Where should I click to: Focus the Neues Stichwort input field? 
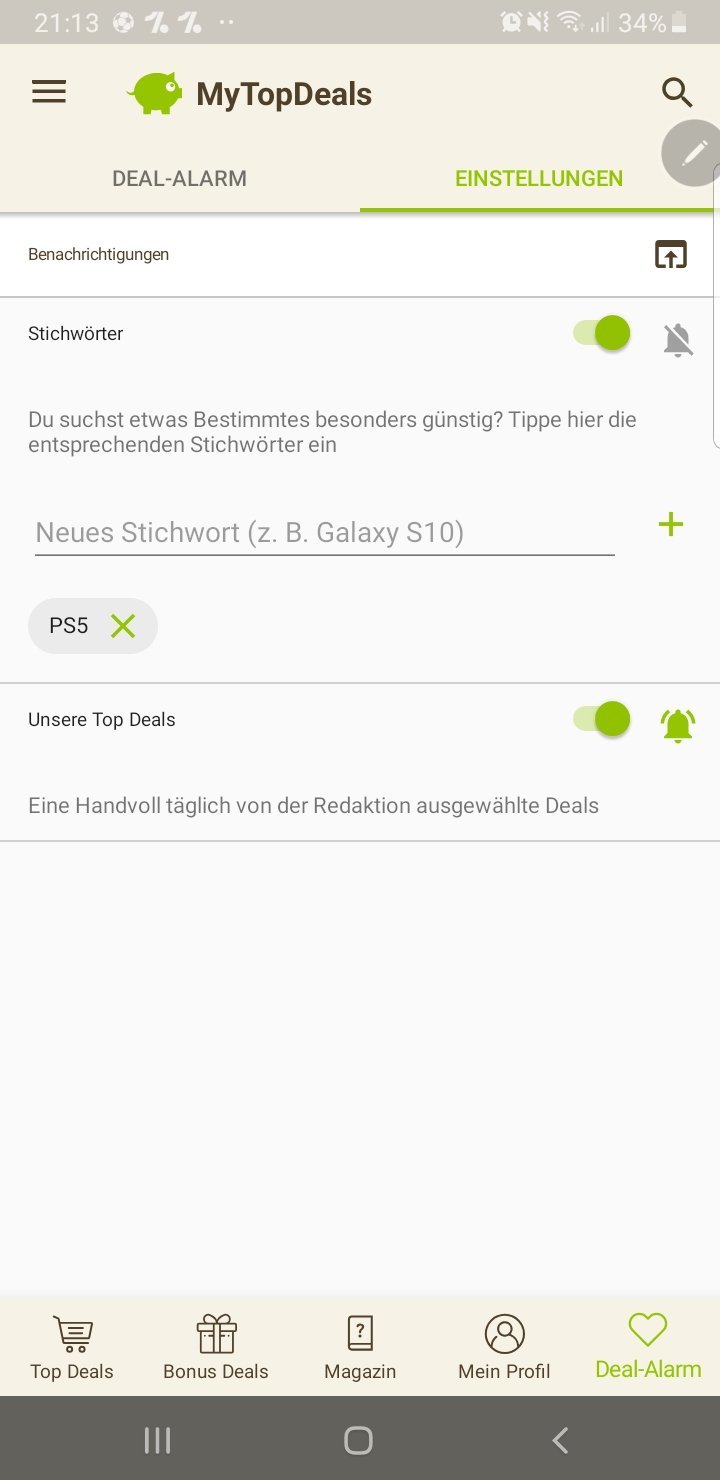click(x=324, y=532)
